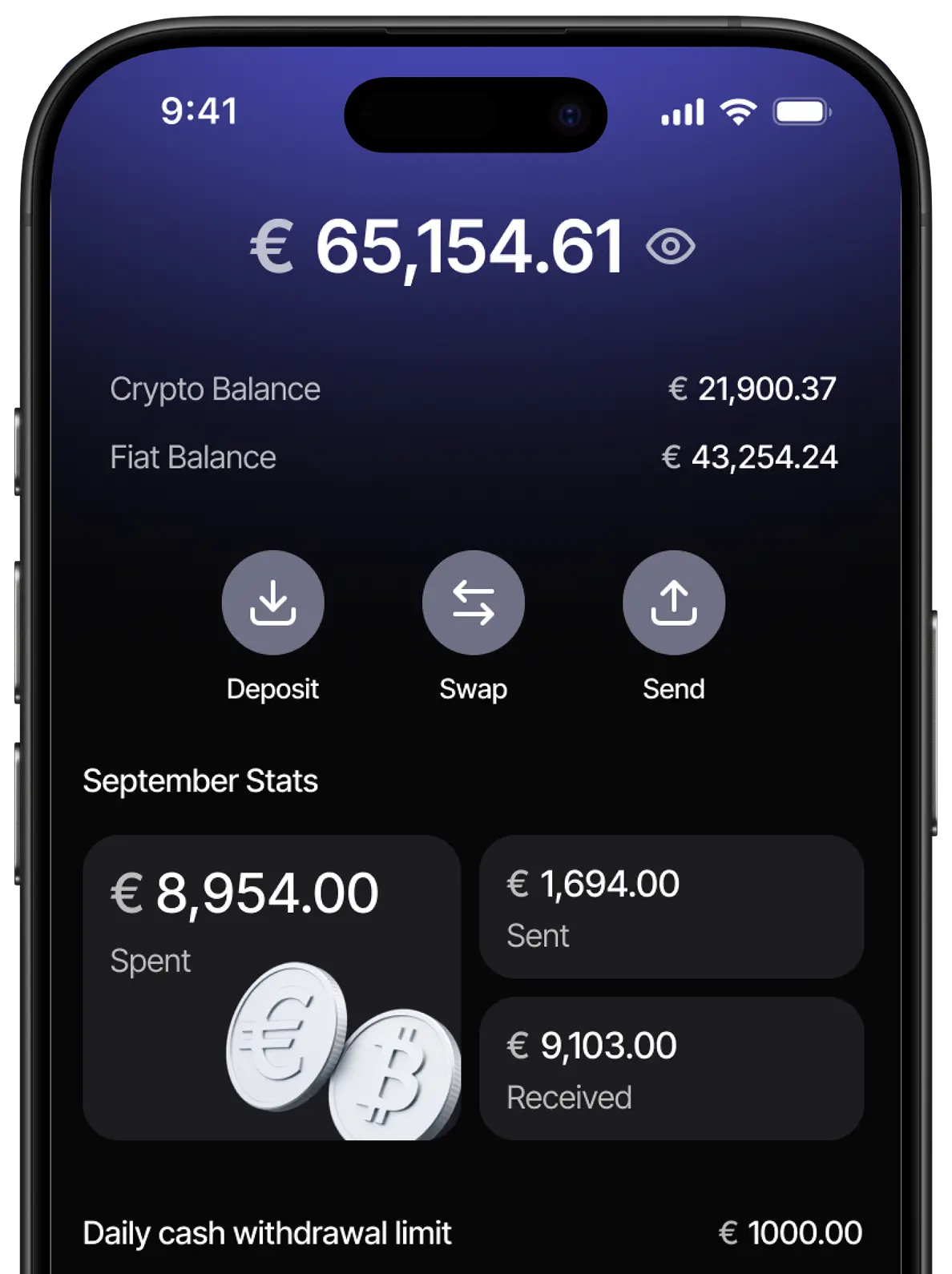Select the Deposit icon
The image size is (952, 1274).
(x=273, y=602)
